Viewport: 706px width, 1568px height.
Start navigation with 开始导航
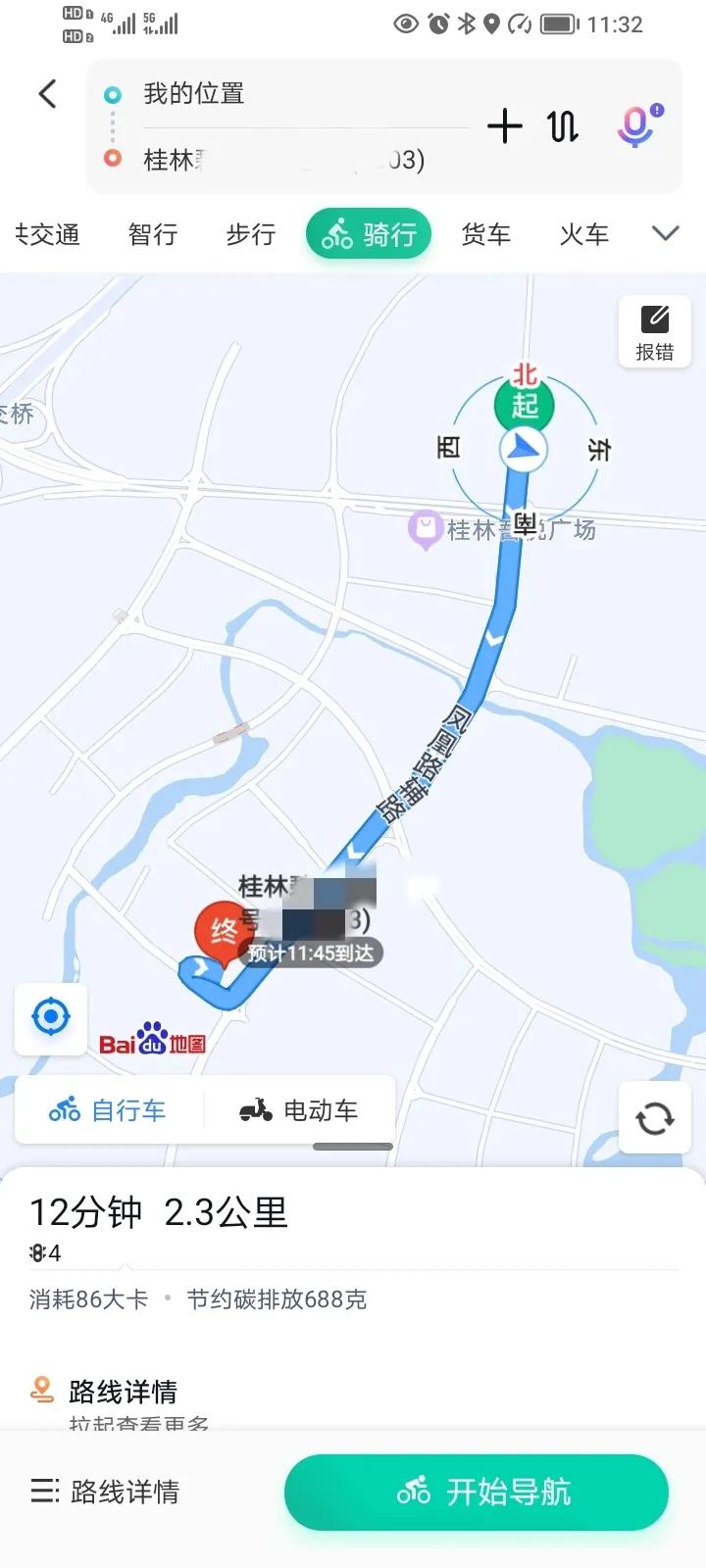(x=475, y=1492)
